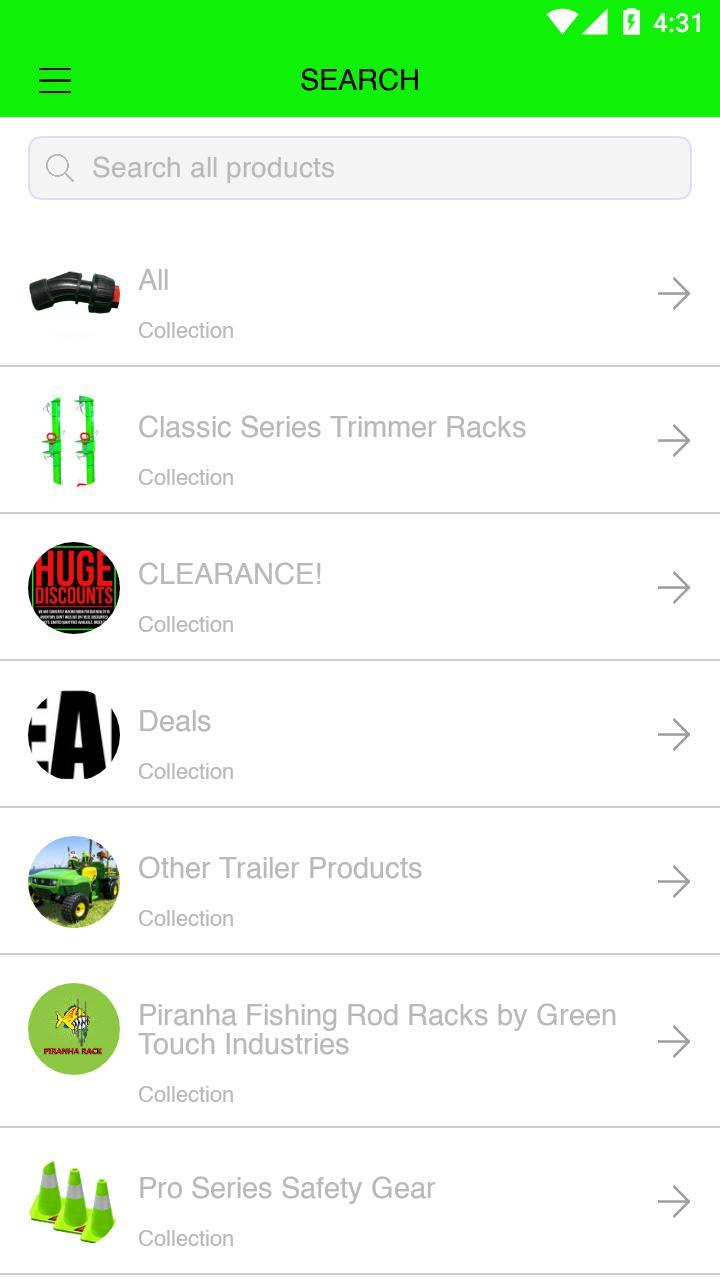The image size is (720, 1280).
Task: Click the Classic Series Trimmer Racks thumbnail
Action: pos(73,440)
